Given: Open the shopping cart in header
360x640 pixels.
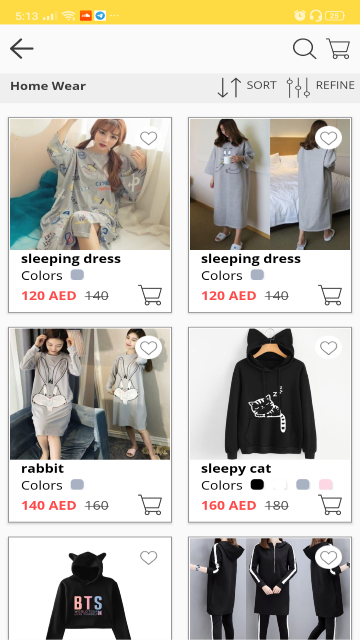Looking at the screenshot, I should point(338,49).
